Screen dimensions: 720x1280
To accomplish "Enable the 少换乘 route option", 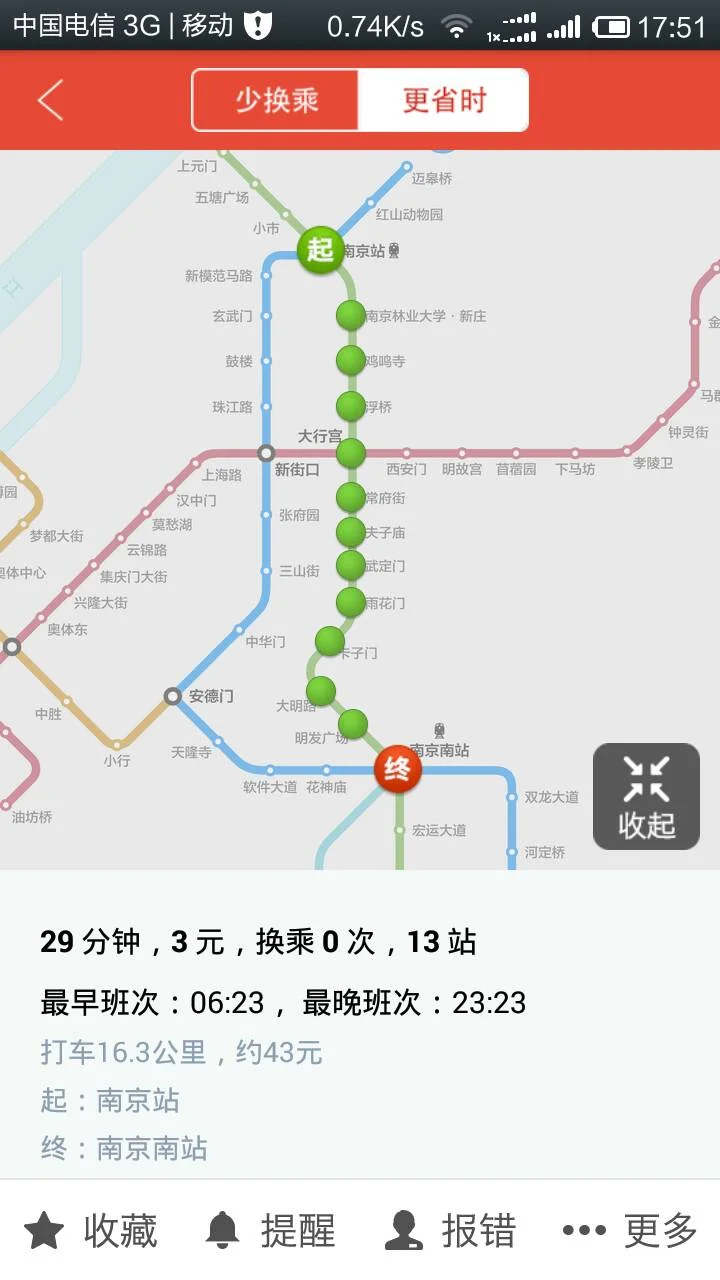I will (x=276, y=100).
